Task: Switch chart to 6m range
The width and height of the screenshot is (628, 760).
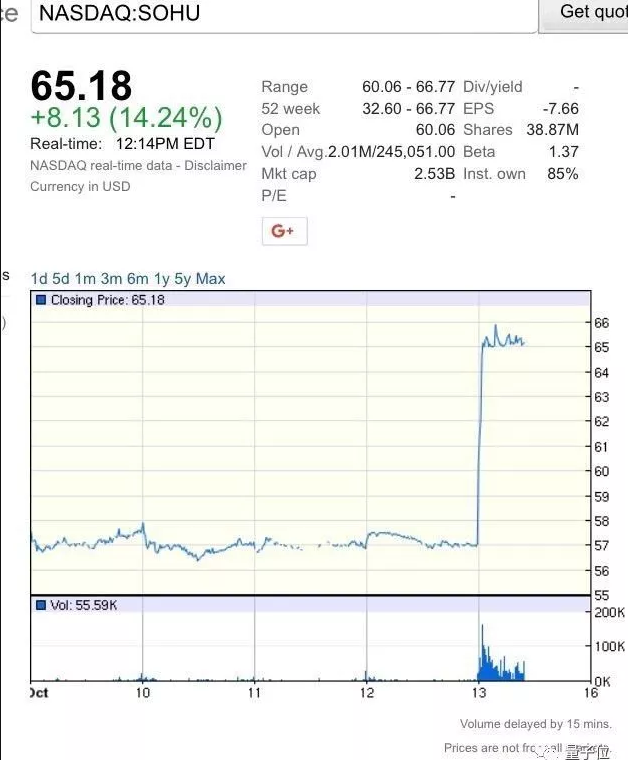Action: click(x=137, y=279)
